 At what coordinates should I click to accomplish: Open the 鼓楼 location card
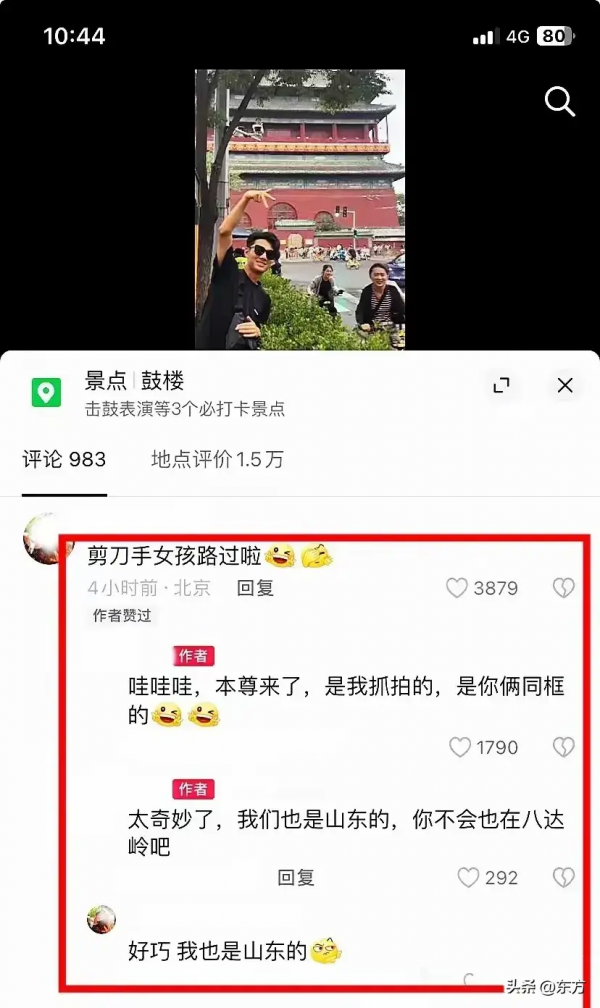(185, 393)
